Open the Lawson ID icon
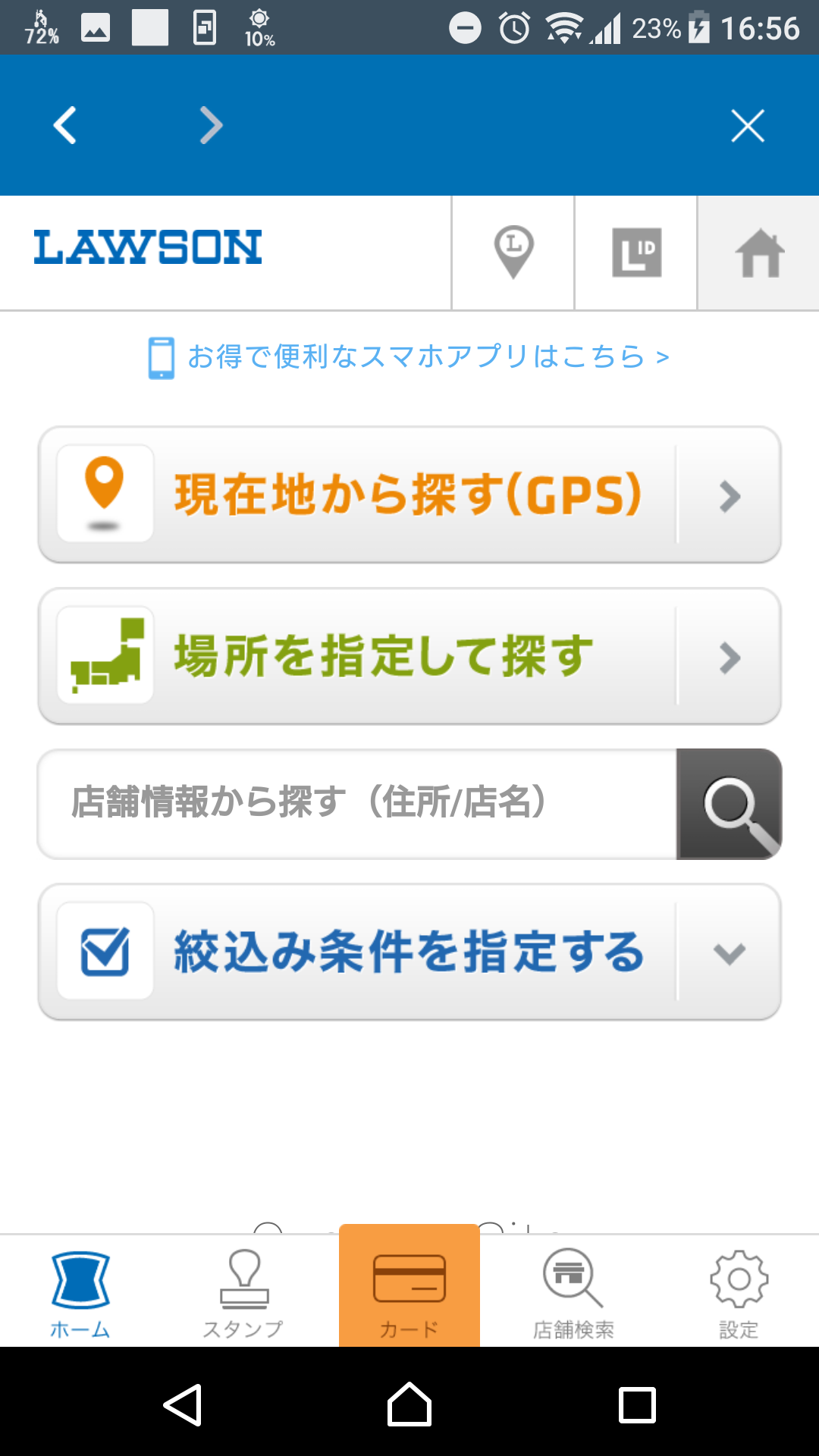The image size is (819, 1456). (x=636, y=253)
